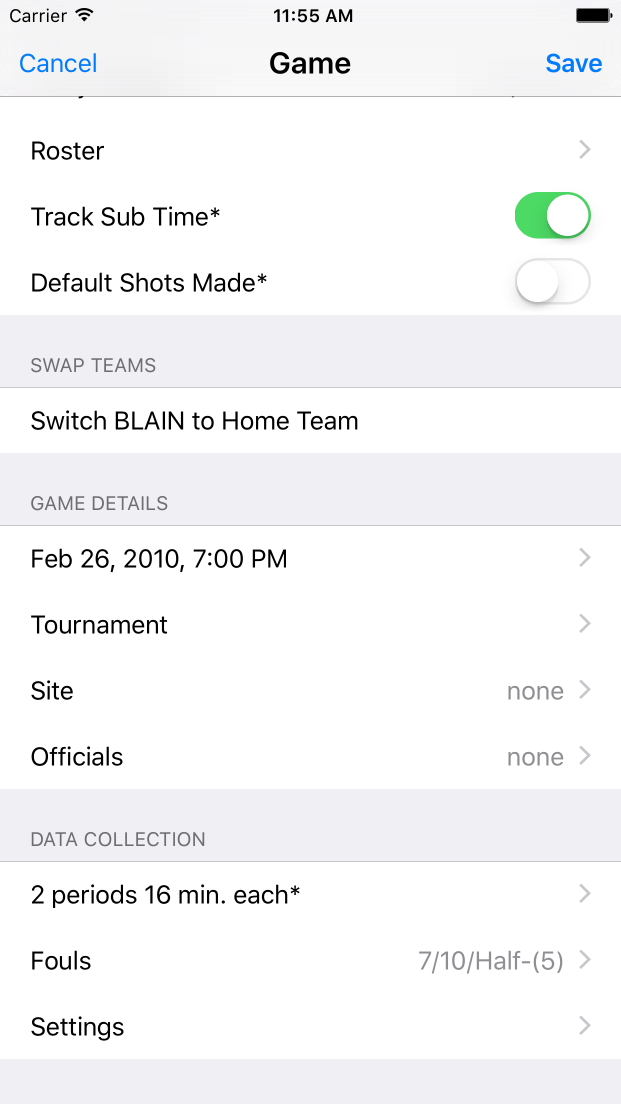621x1104 pixels.
Task: Save the game settings
Action: pos(573,63)
